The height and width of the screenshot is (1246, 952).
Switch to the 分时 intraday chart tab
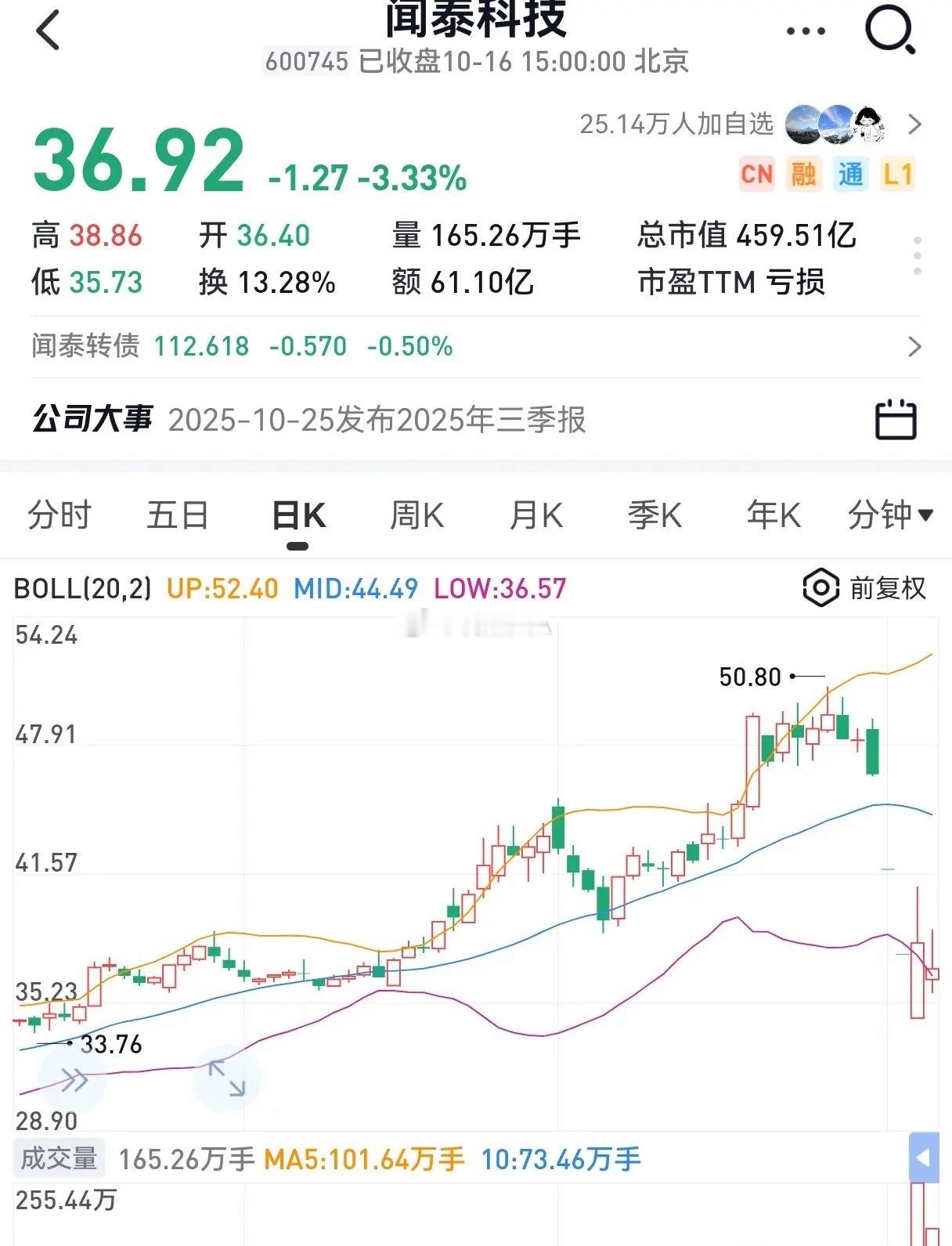coord(60,515)
